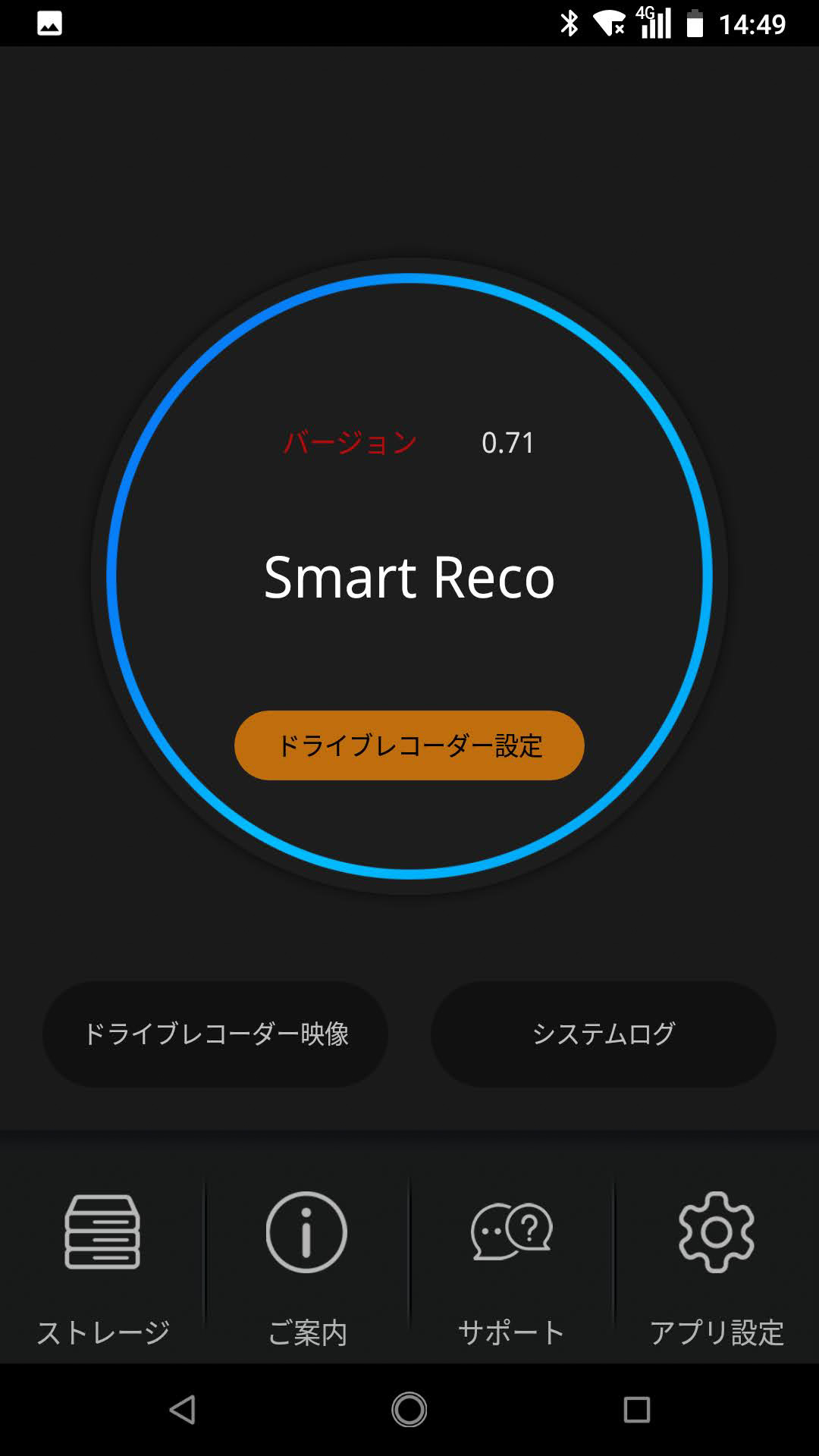Tap the サポート support chat icon
The width and height of the screenshot is (819, 1456).
(x=510, y=1228)
